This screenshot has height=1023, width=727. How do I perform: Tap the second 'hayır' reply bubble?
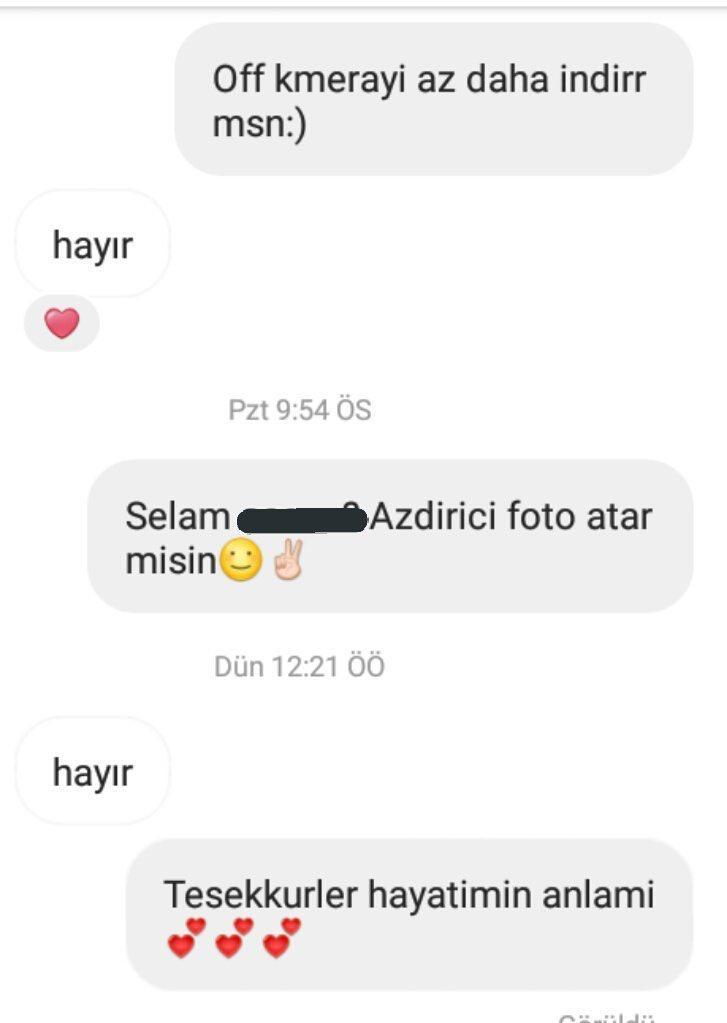pyautogui.click(x=93, y=770)
